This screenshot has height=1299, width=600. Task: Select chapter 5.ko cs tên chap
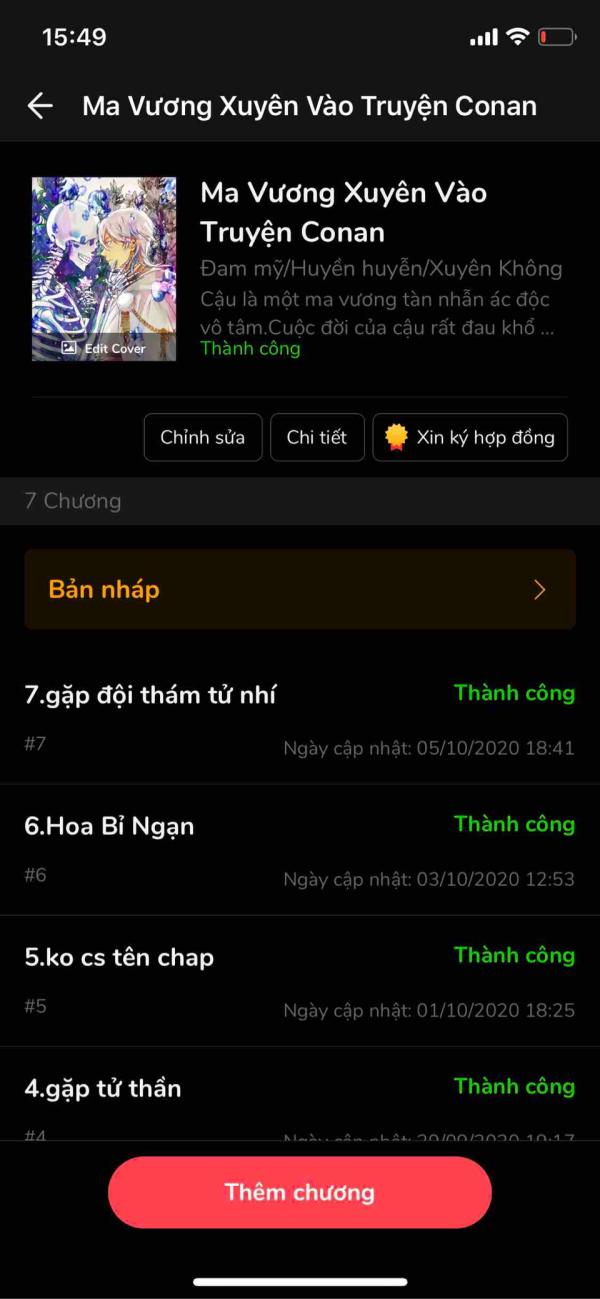pyautogui.click(x=300, y=981)
